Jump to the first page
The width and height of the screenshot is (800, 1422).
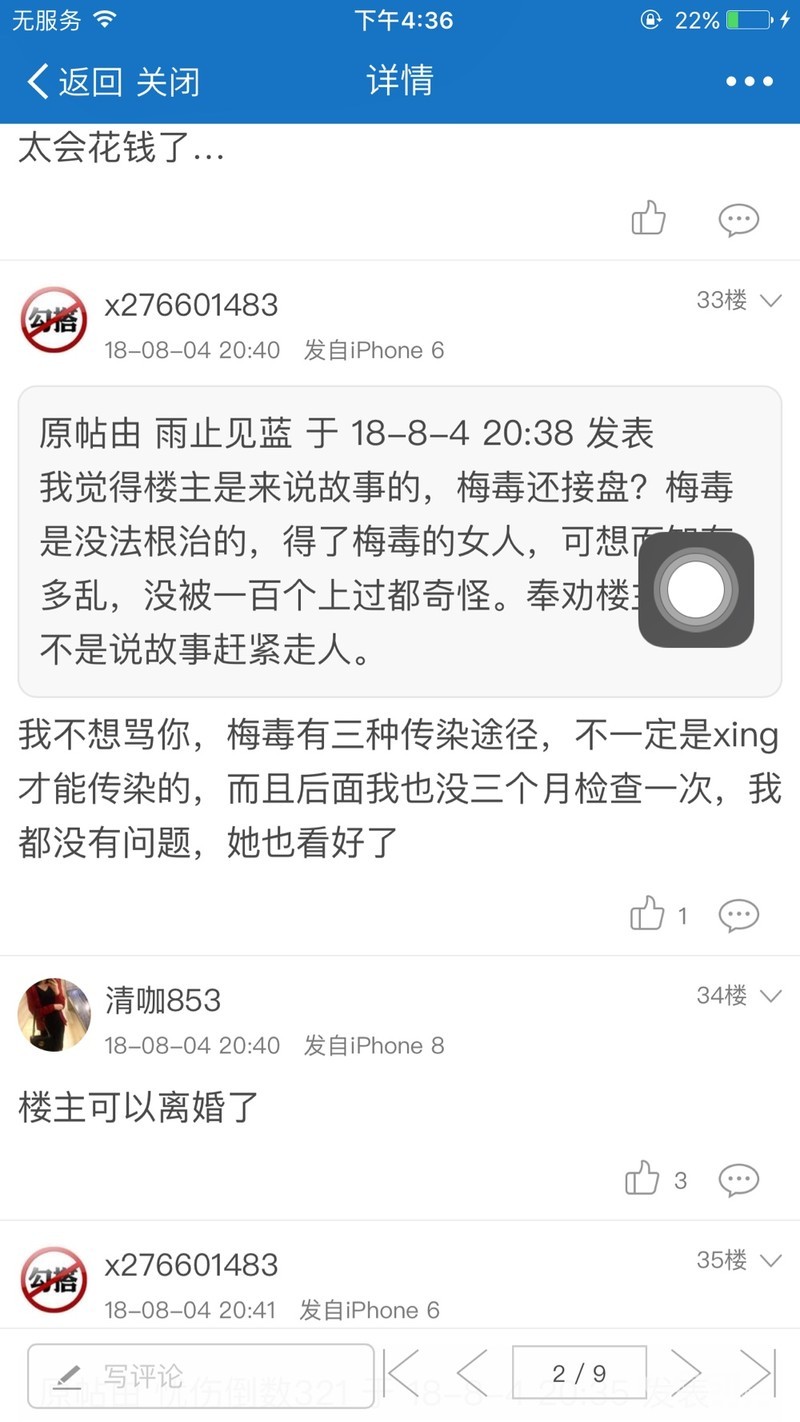(402, 1373)
